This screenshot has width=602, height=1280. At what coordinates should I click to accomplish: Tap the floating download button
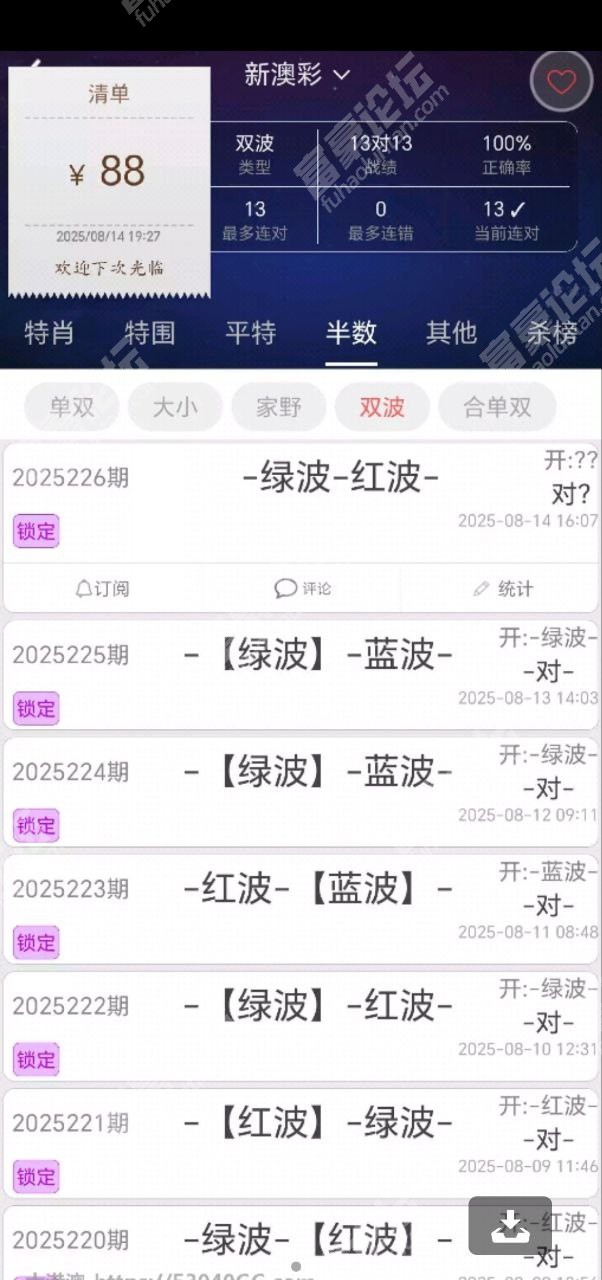point(510,1226)
